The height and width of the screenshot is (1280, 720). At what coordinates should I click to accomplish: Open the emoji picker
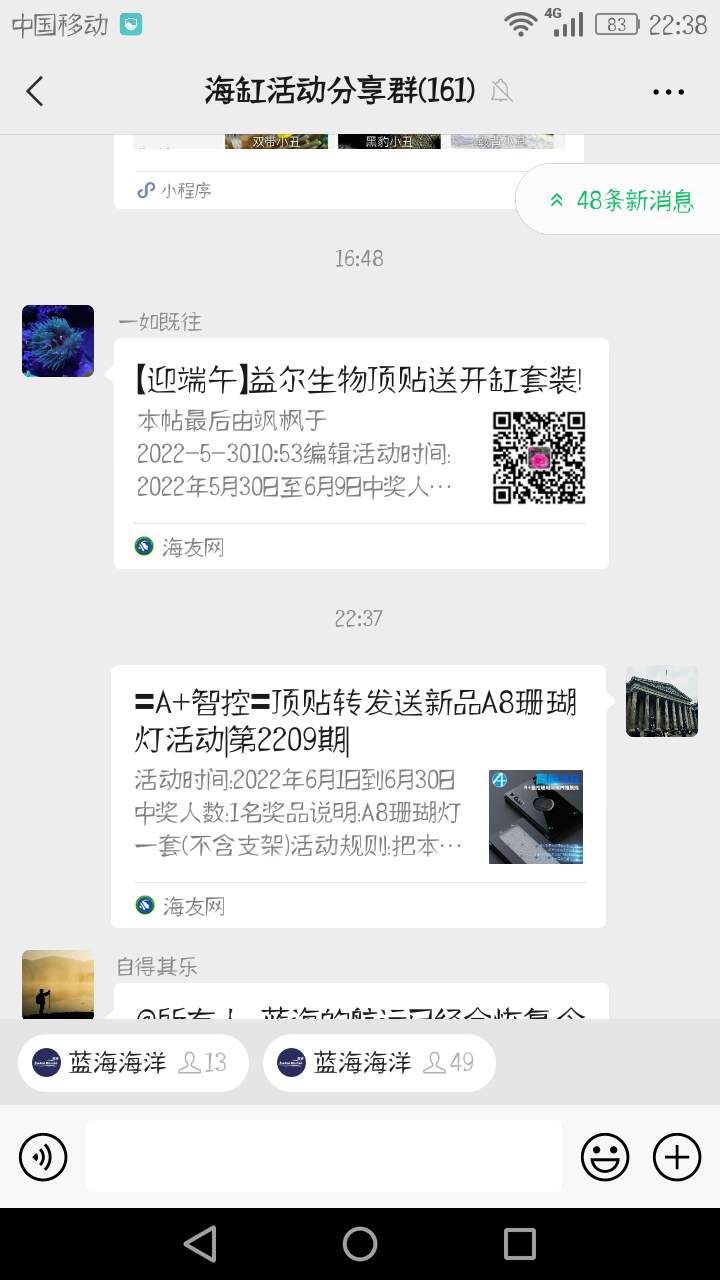(605, 1157)
